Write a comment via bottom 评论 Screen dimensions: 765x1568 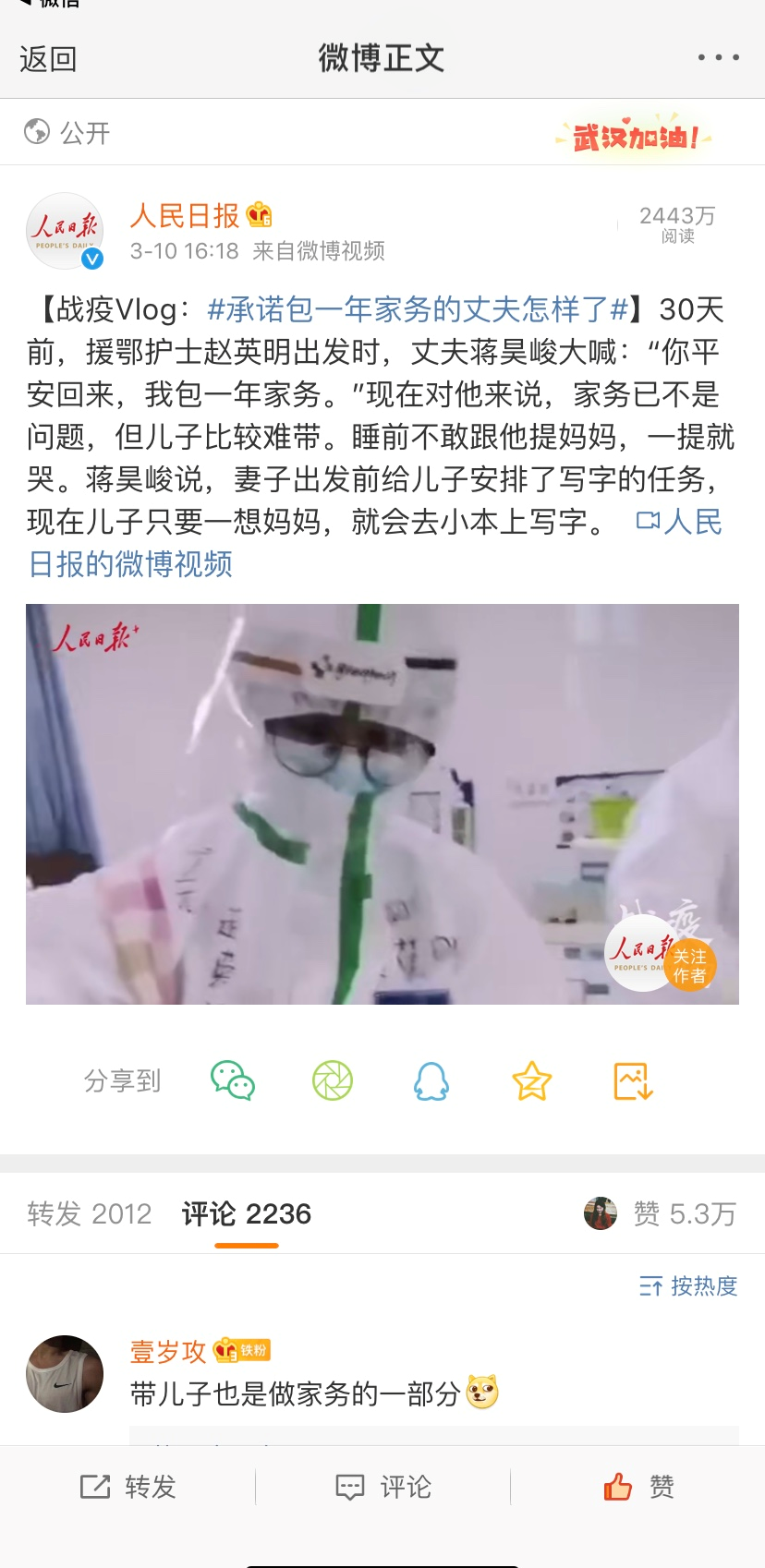382,1487
